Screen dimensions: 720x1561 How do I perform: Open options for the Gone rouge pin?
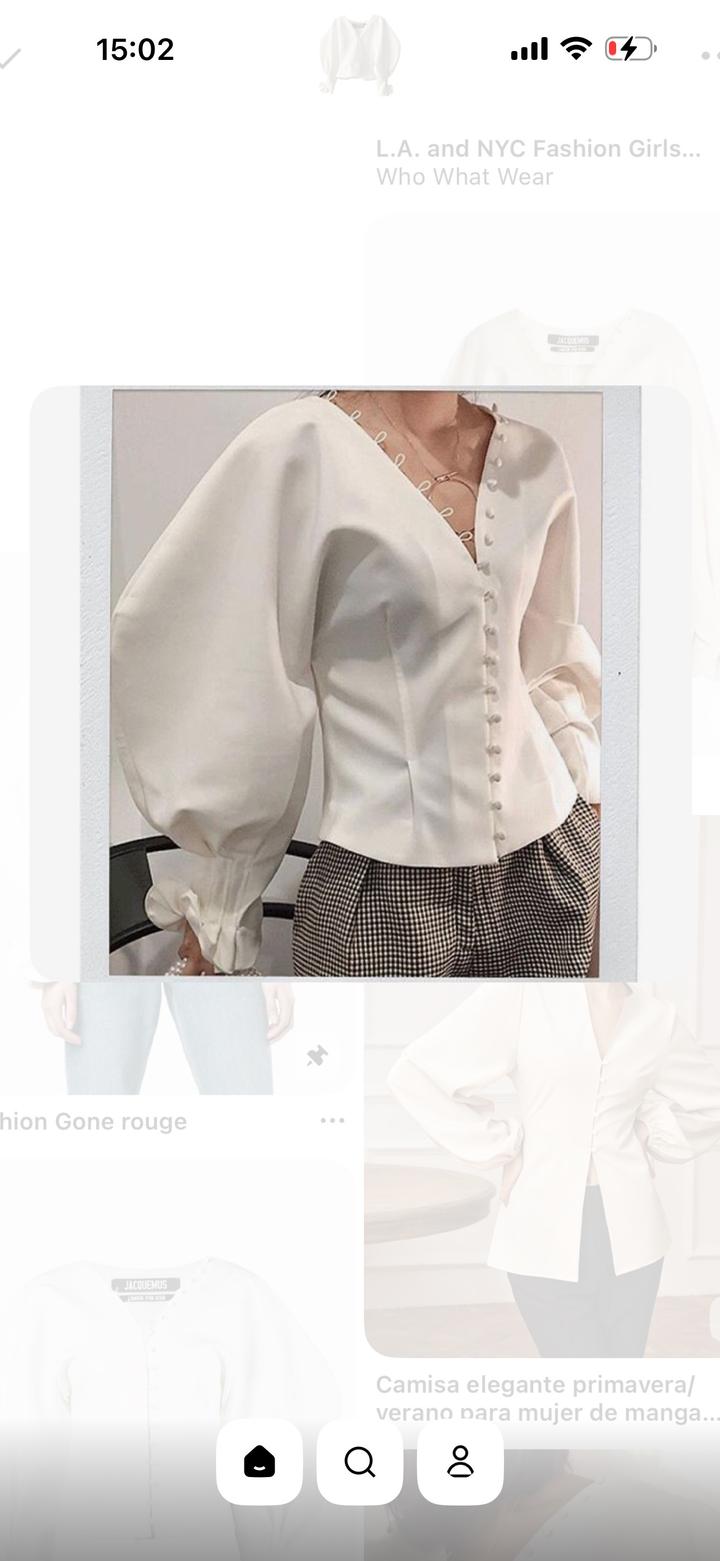pos(332,1121)
